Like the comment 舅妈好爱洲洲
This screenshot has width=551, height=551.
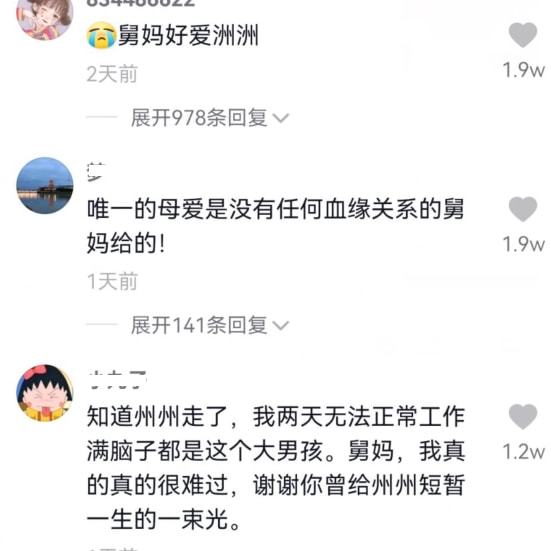(523, 35)
